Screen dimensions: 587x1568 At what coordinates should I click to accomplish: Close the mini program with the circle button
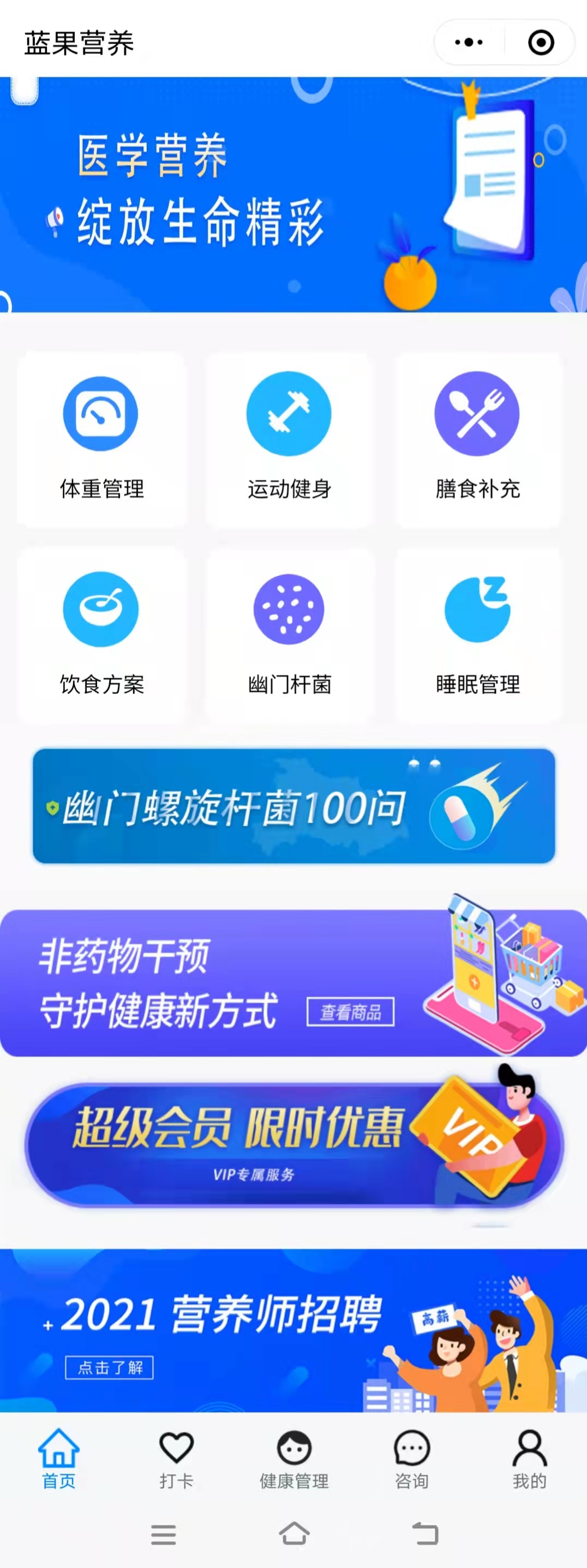tap(541, 43)
